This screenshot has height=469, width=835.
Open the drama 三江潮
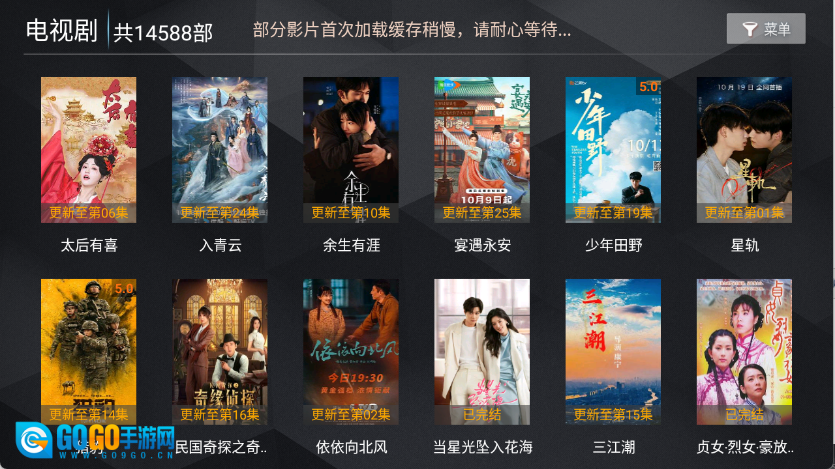click(613, 352)
